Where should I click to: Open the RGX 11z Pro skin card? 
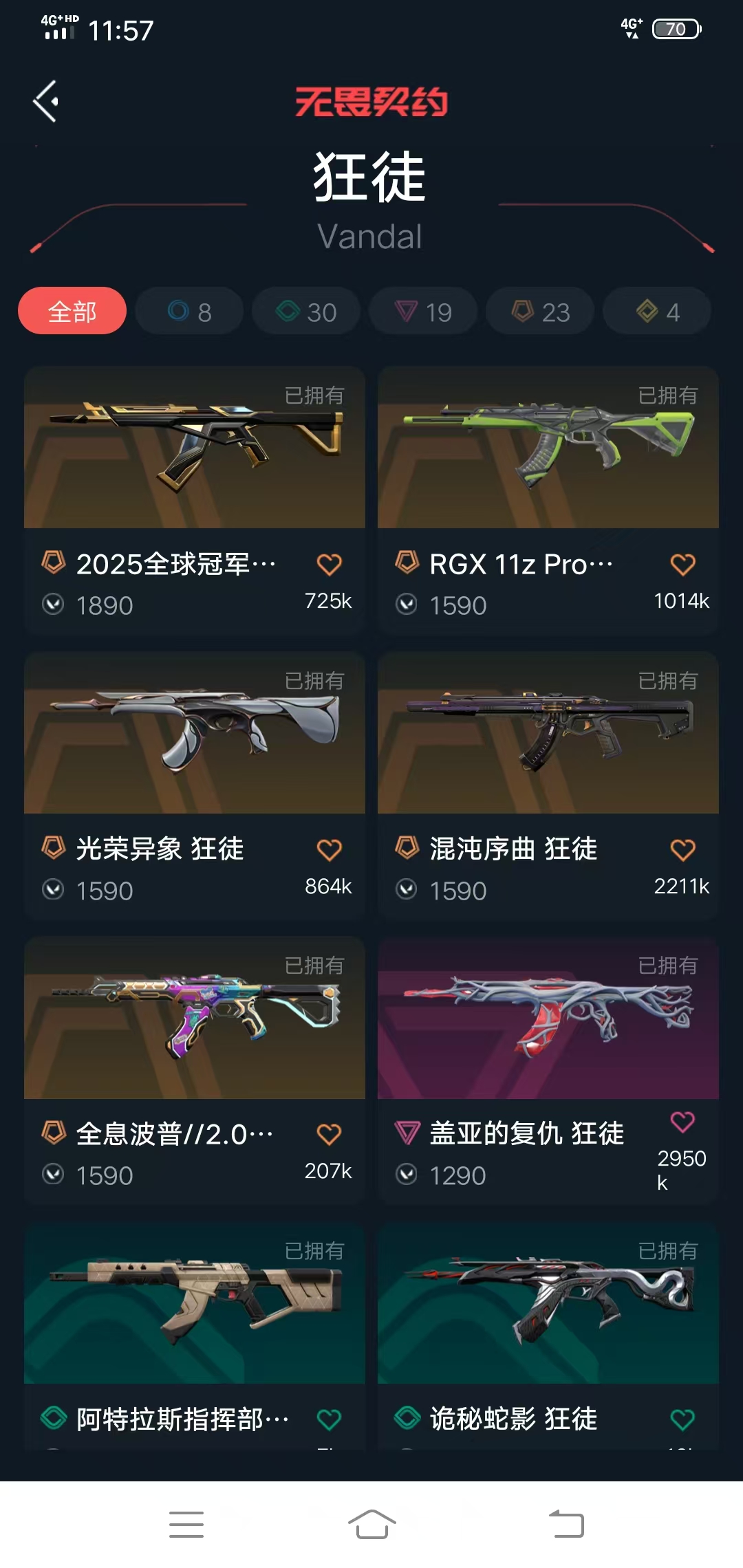pyautogui.click(x=548, y=448)
